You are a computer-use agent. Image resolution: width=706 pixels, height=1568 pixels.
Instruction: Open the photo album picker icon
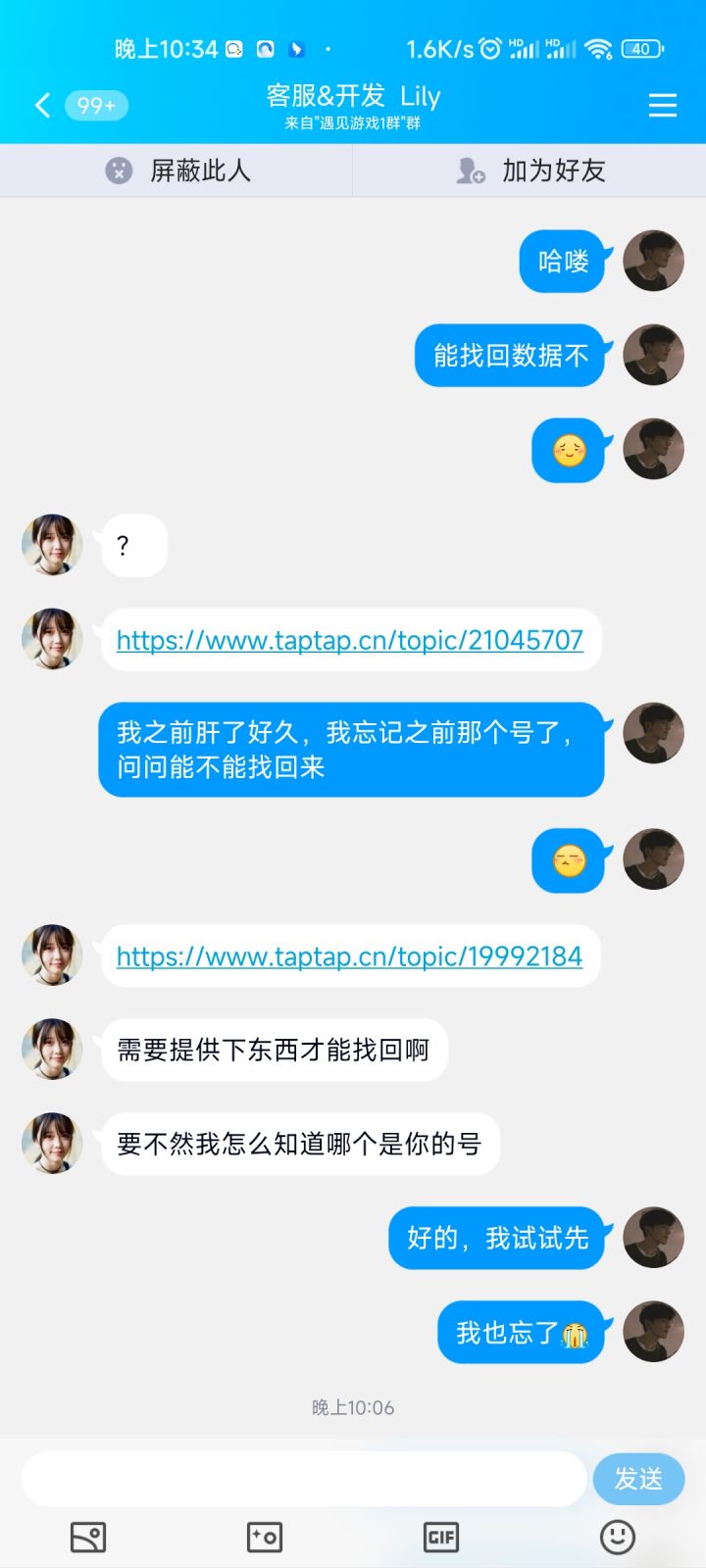[x=88, y=1537]
